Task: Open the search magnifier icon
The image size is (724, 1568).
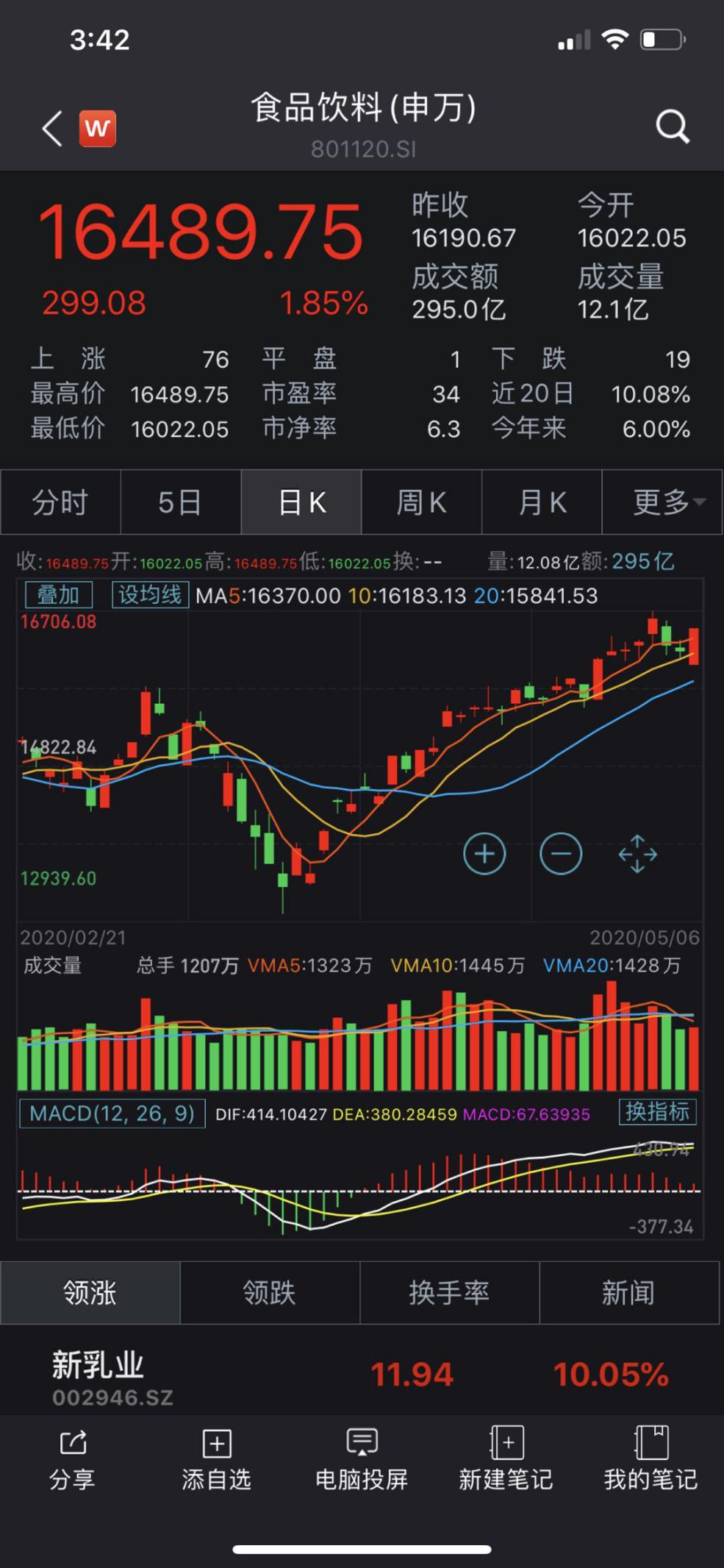Action: 672,127
